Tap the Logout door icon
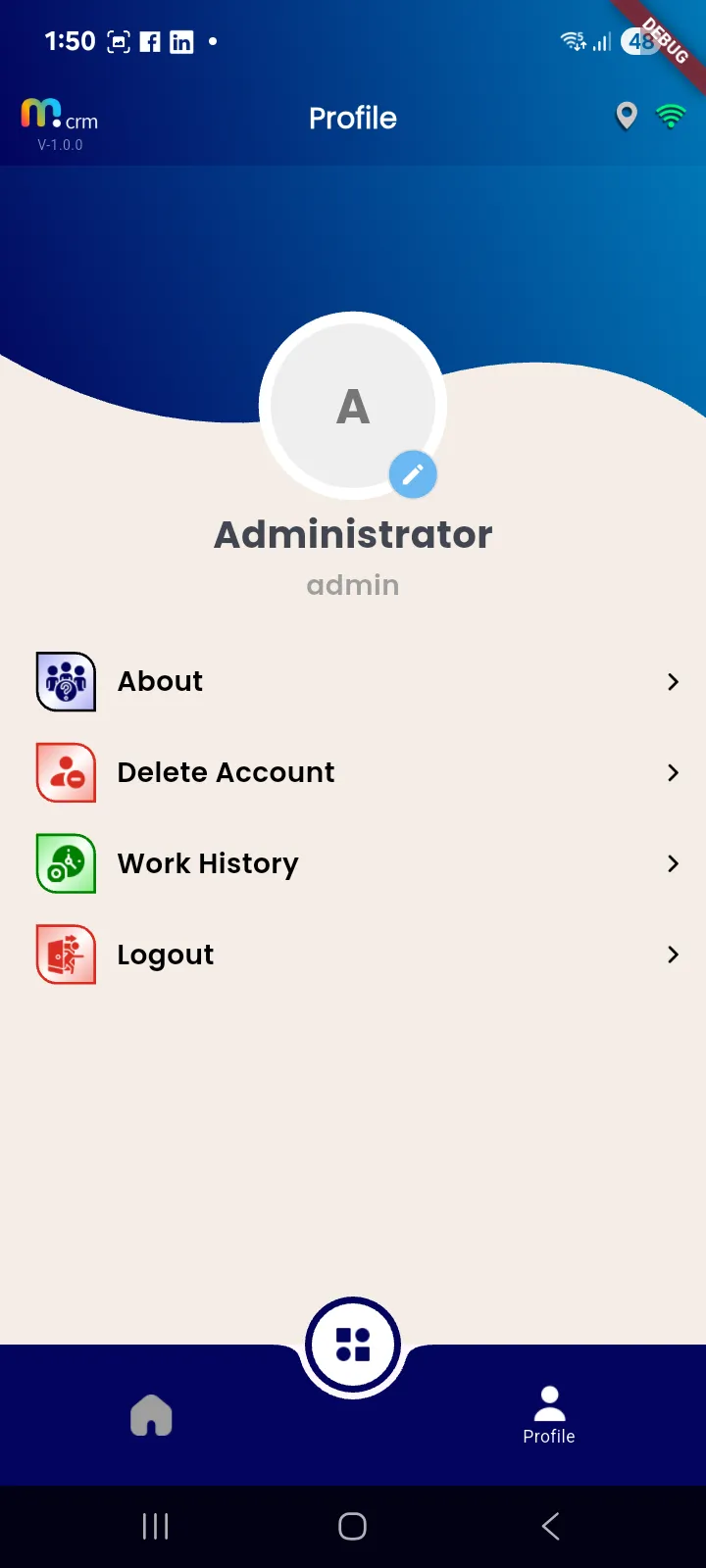 point(65,954)
